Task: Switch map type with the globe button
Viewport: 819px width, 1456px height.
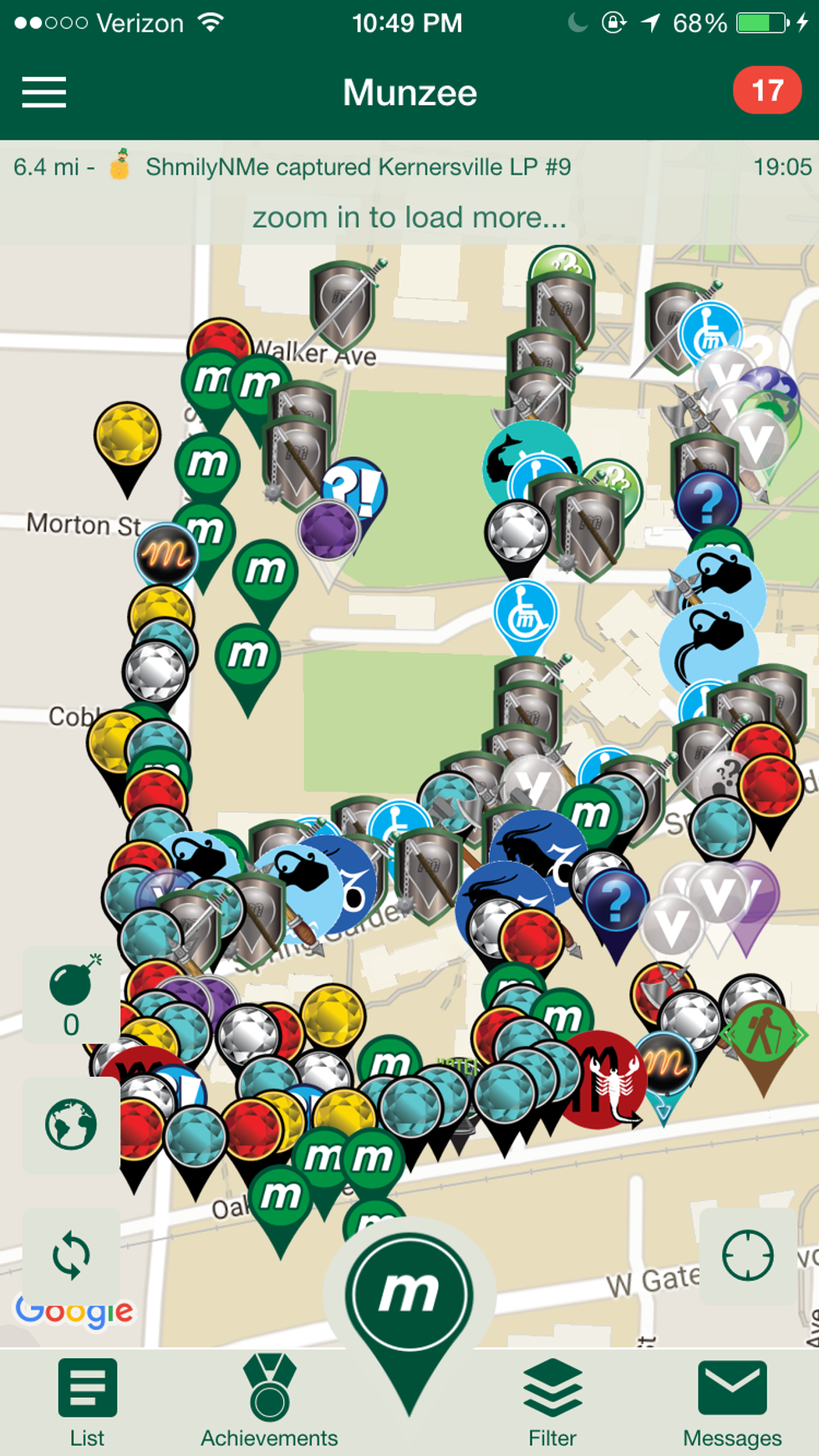Action: tap(71, 1124)
